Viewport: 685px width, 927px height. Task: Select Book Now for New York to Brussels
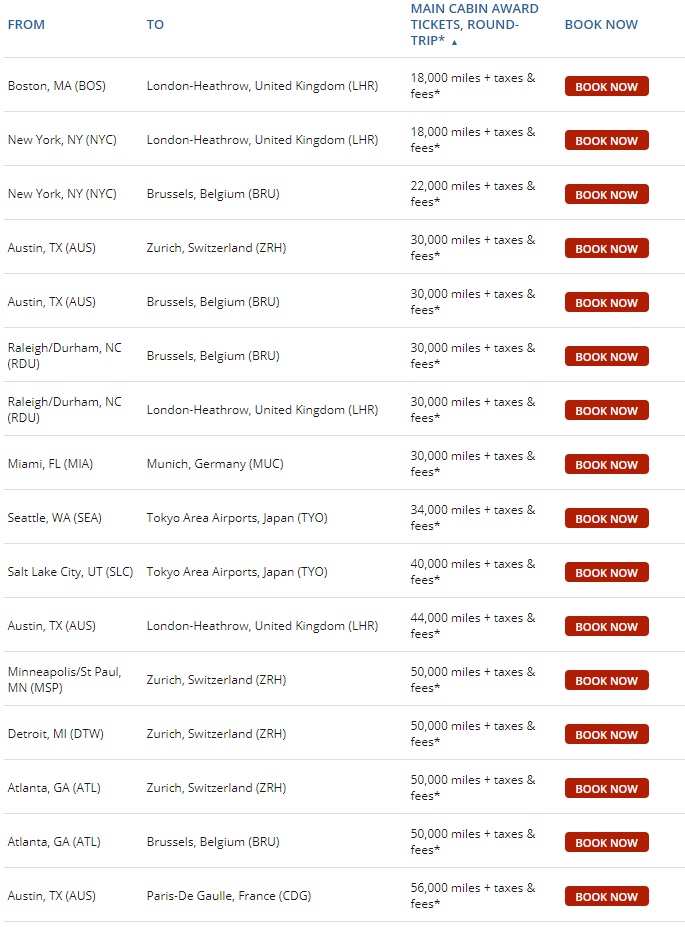coord(606,195)
